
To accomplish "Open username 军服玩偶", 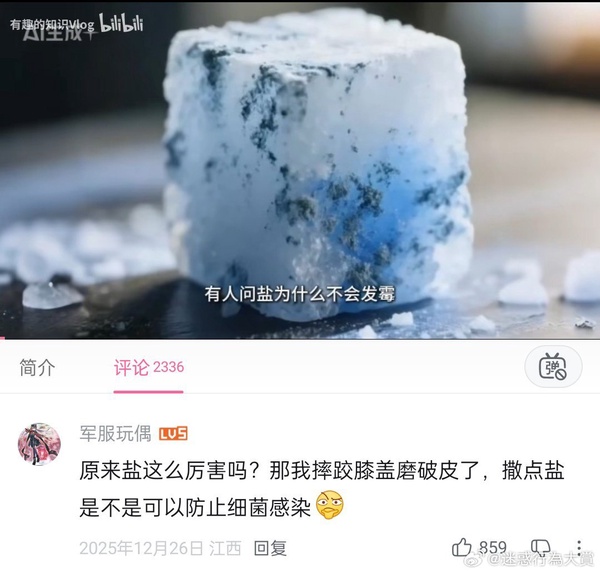I will coord(116,433).
